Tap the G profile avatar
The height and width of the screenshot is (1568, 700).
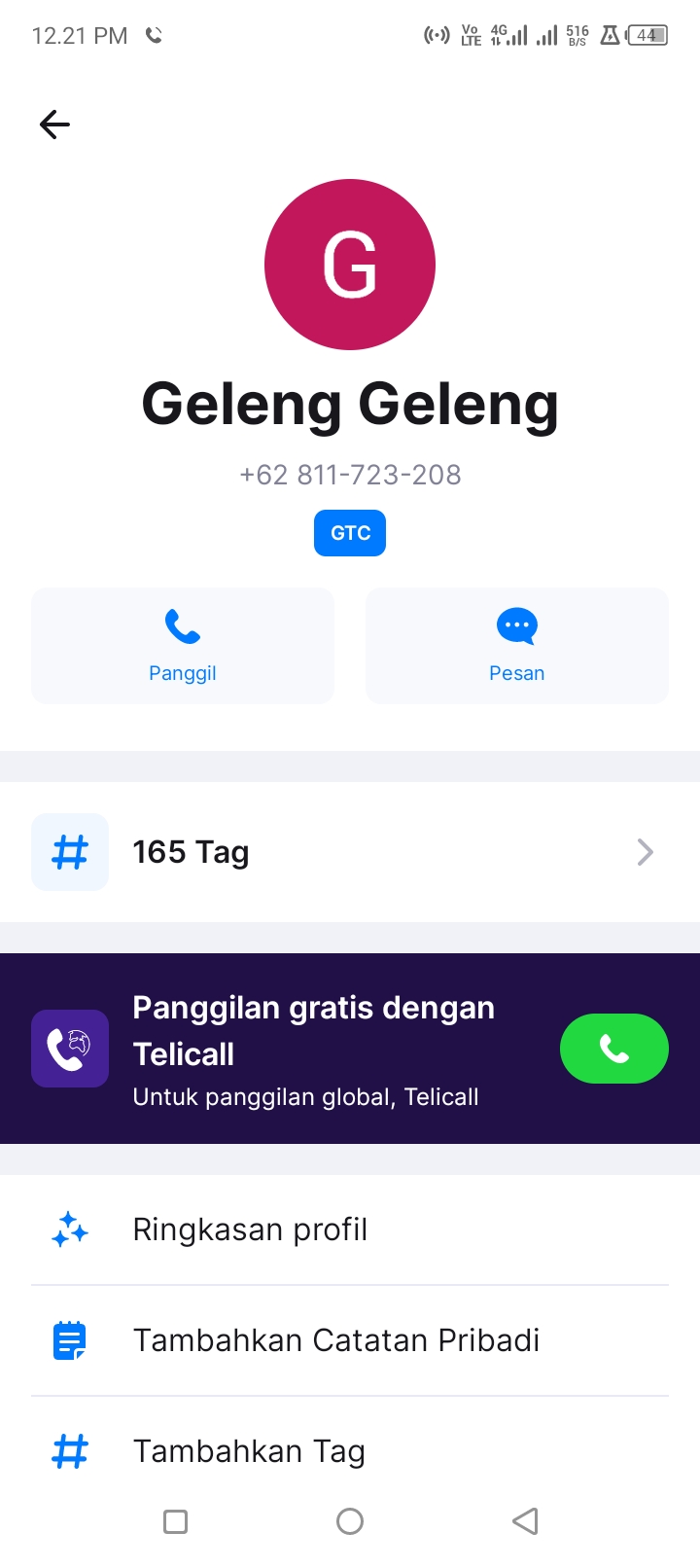click(x=350, y=265)
